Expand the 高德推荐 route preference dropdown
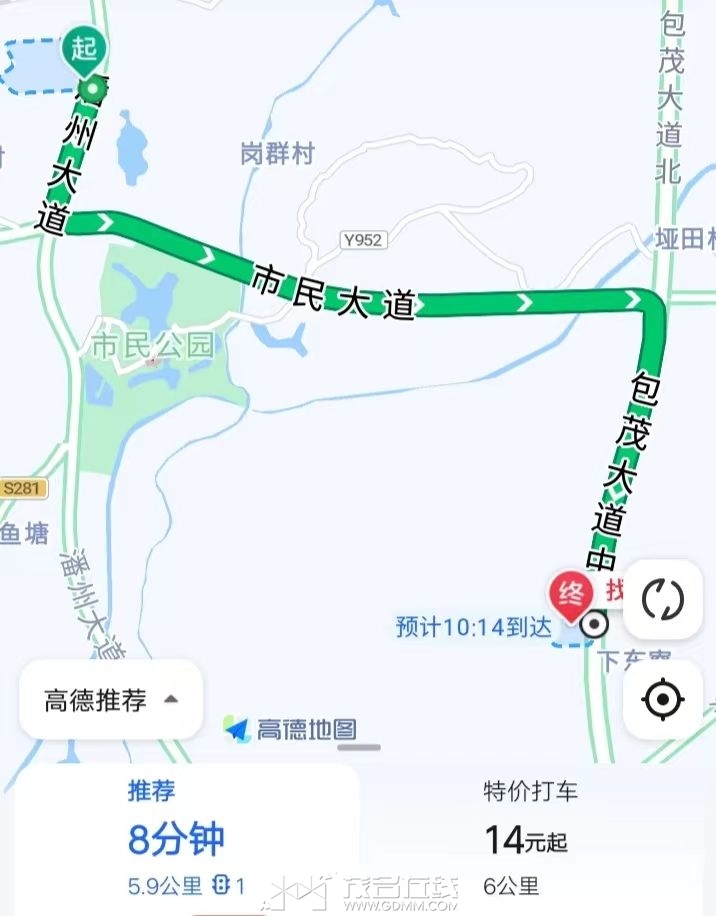716x916 pixels. click(x=111, y=700)
